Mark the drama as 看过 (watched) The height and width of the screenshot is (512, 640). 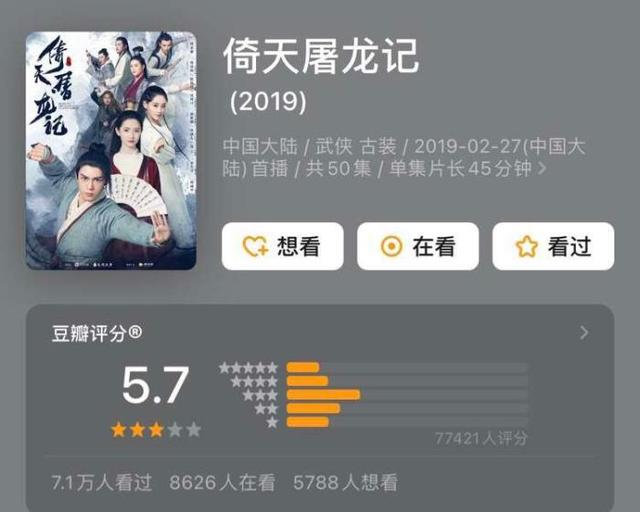tap(553, 246)
